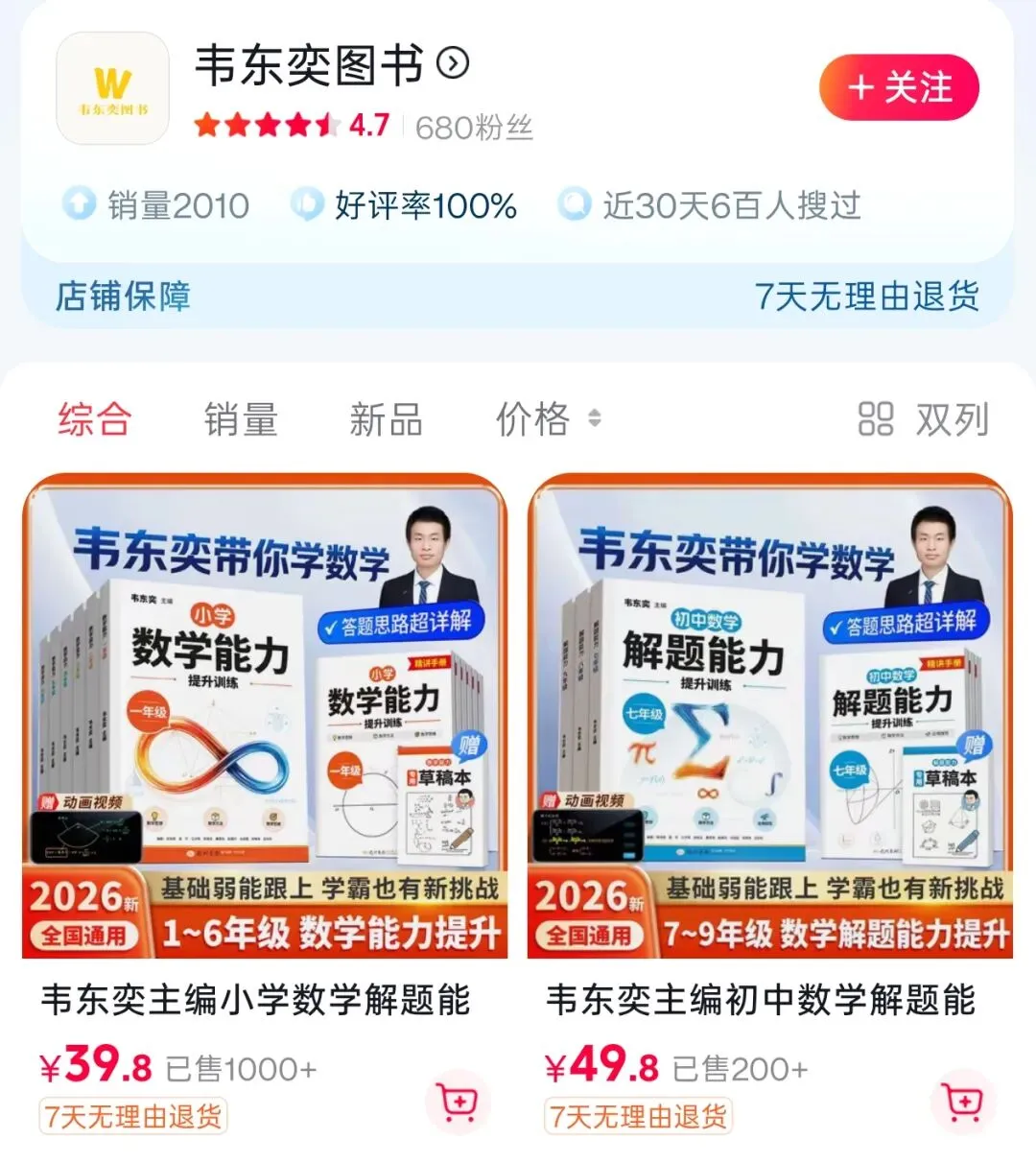Sort products by 价格
Viewport: 1036px width, 1163px height.
(x=548, y=419)
